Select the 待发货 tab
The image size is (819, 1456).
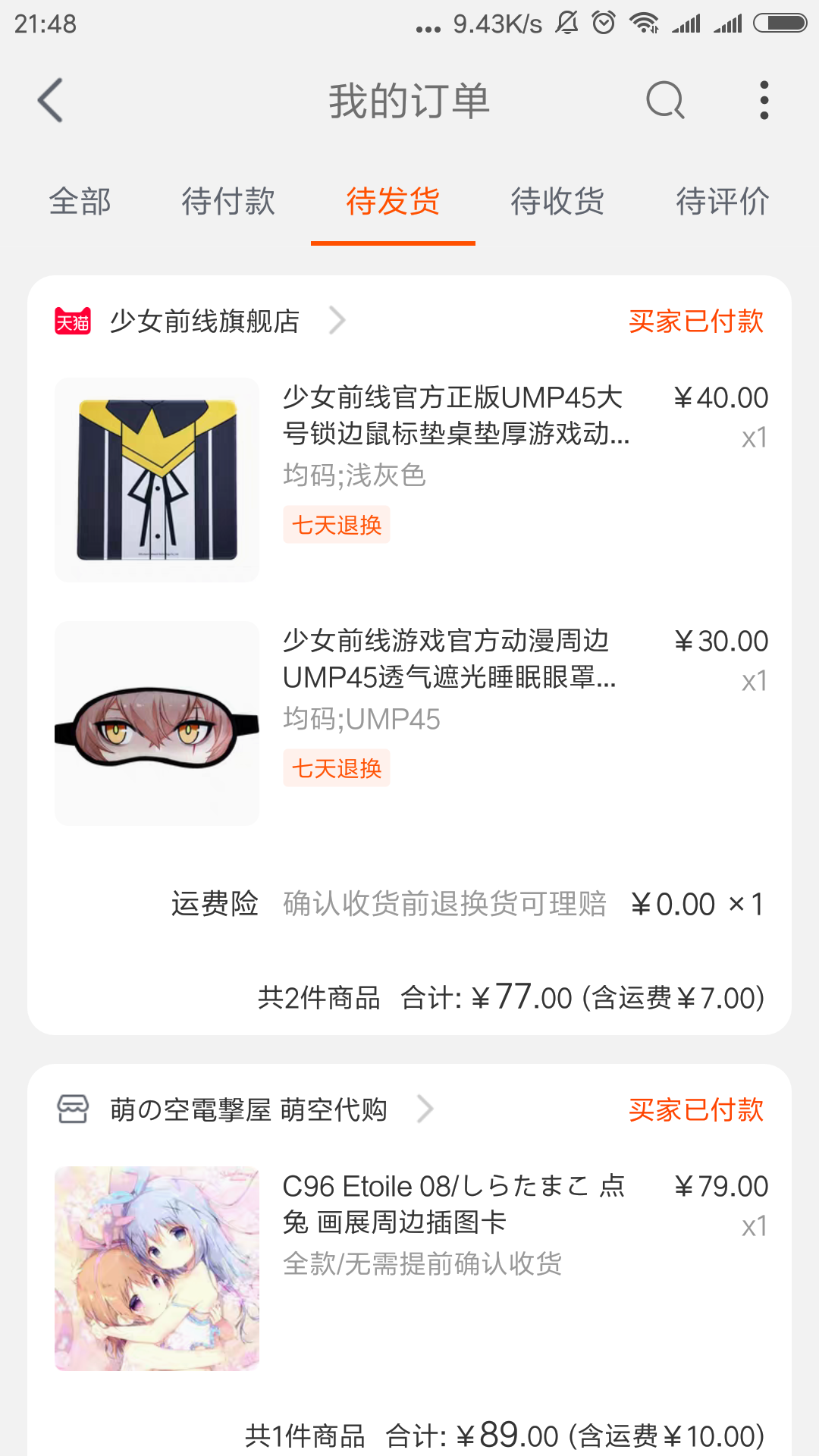(x=393, y=202)
